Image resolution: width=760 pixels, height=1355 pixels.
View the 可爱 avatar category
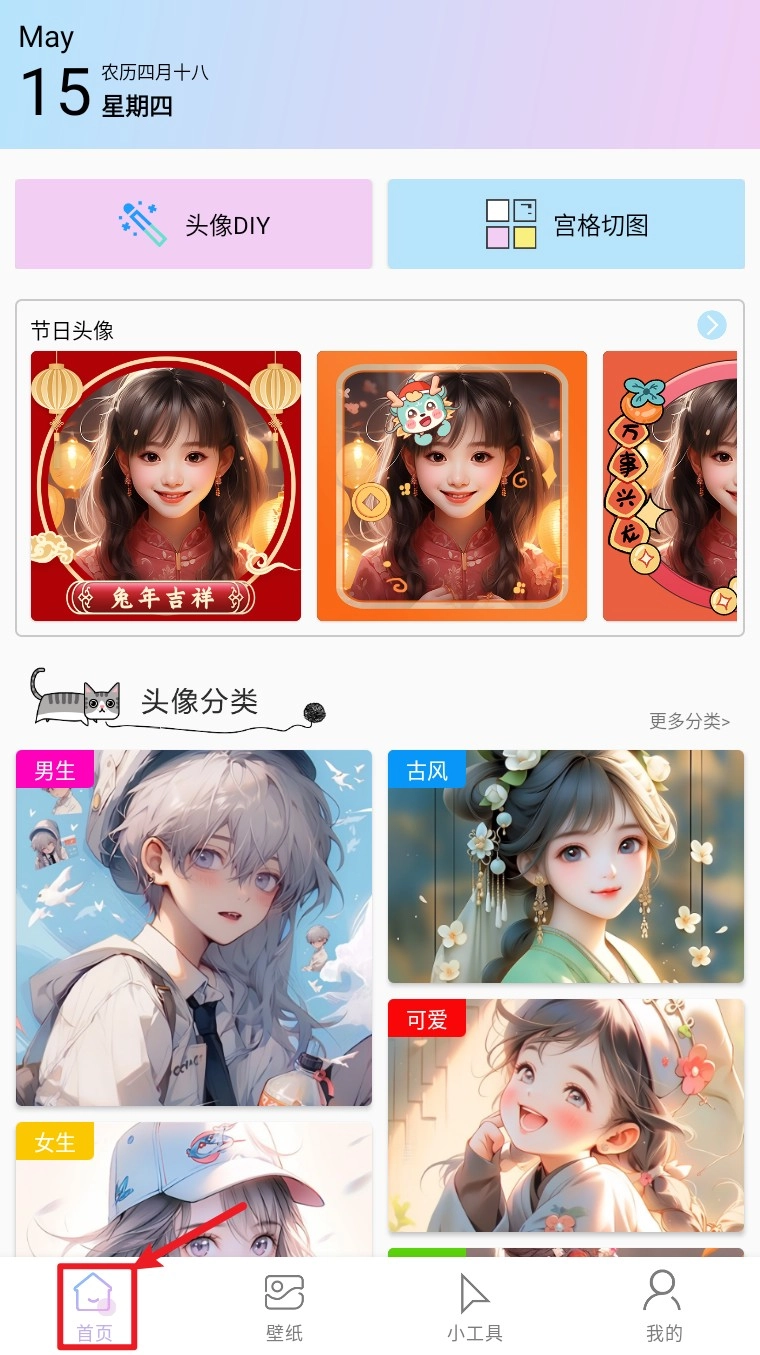[566, 1115]
